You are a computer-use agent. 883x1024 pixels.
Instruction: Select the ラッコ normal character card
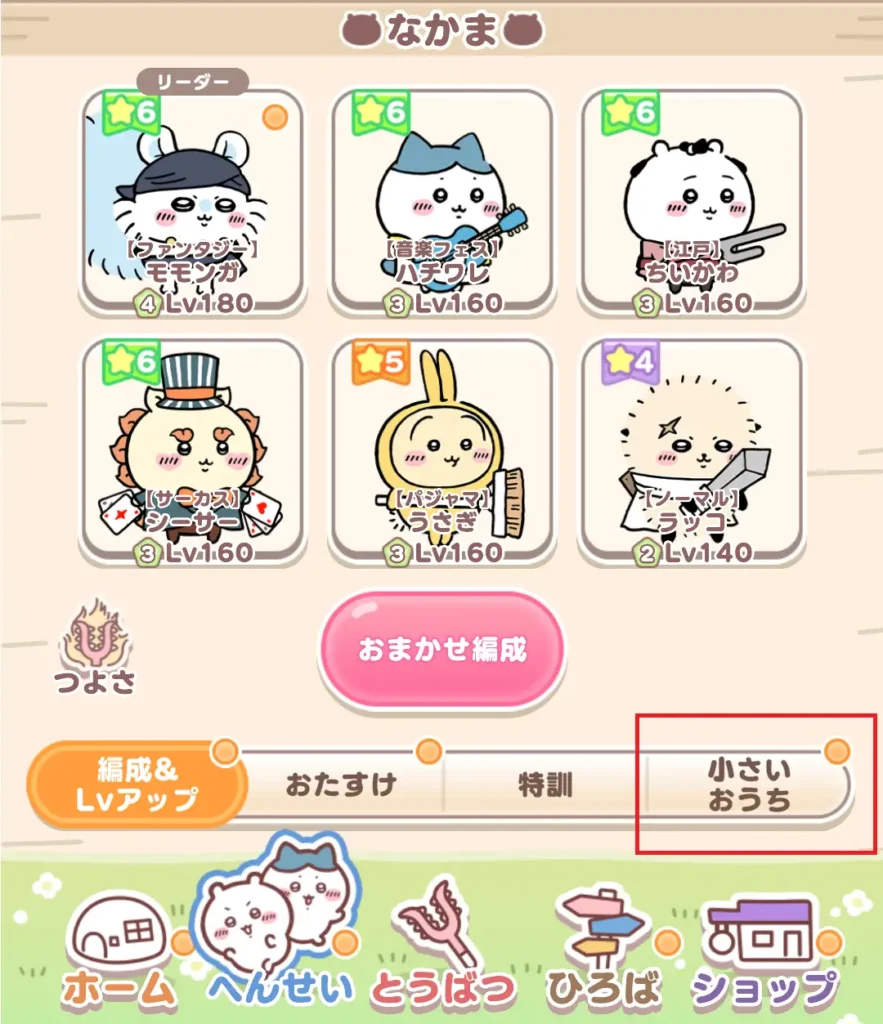point(692,452)
